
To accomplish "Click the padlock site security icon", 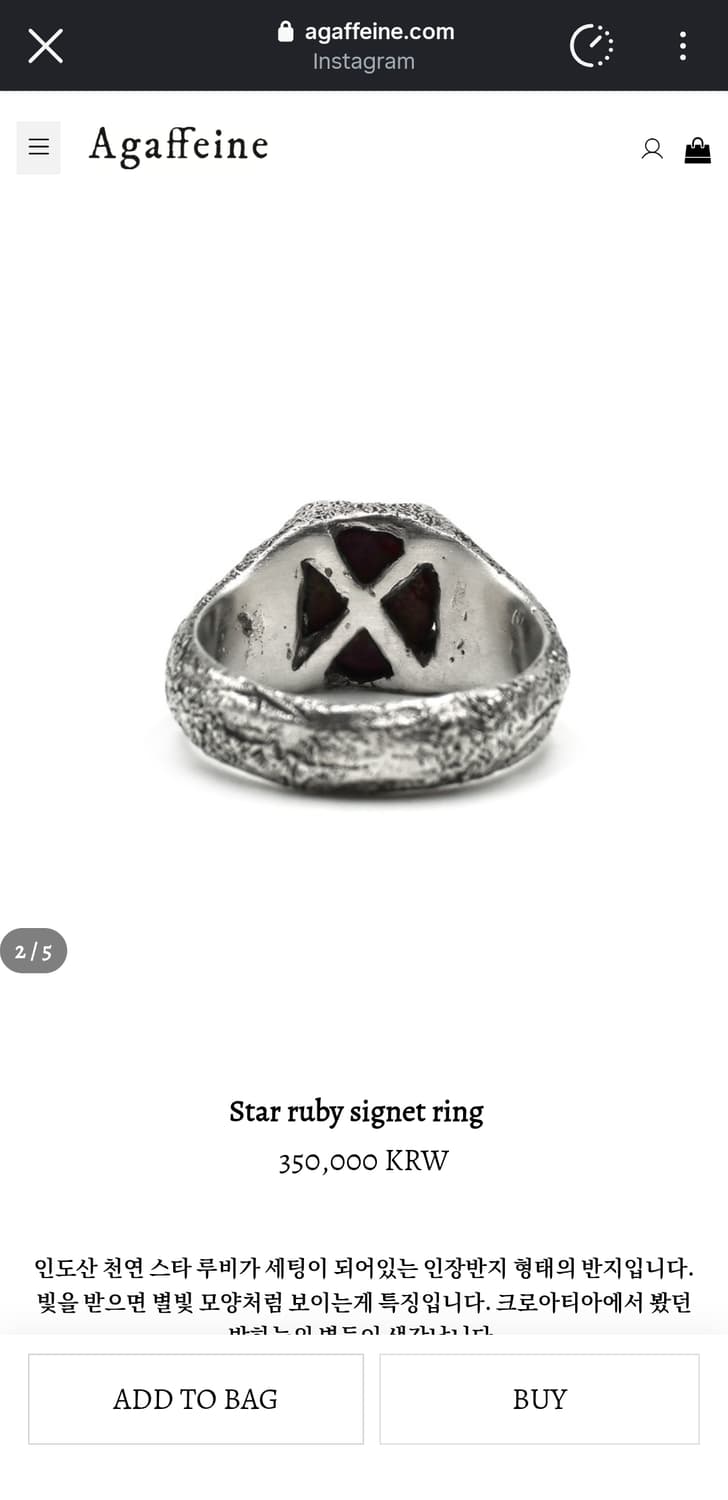I will point(289,31).
